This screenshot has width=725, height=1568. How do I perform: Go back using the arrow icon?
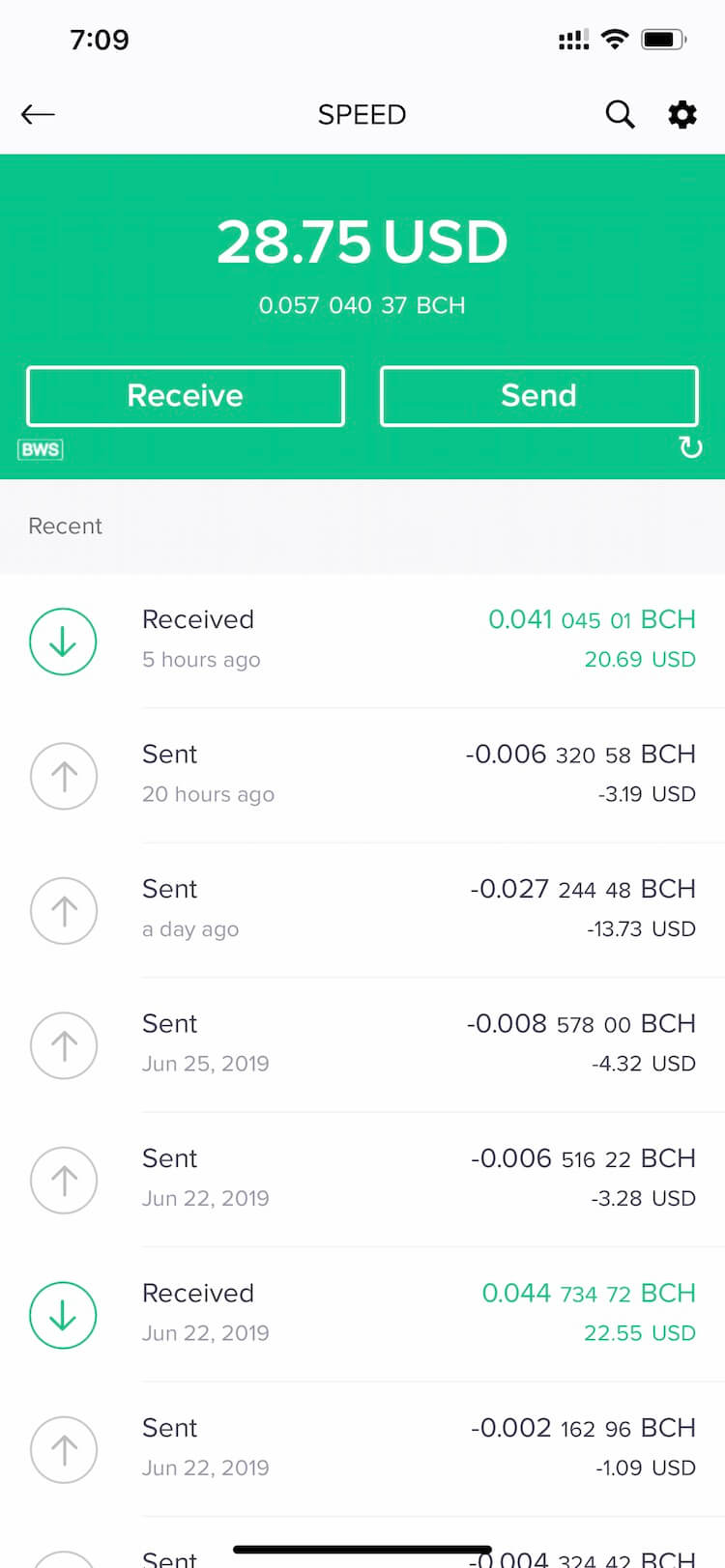[x=39, y=115]
